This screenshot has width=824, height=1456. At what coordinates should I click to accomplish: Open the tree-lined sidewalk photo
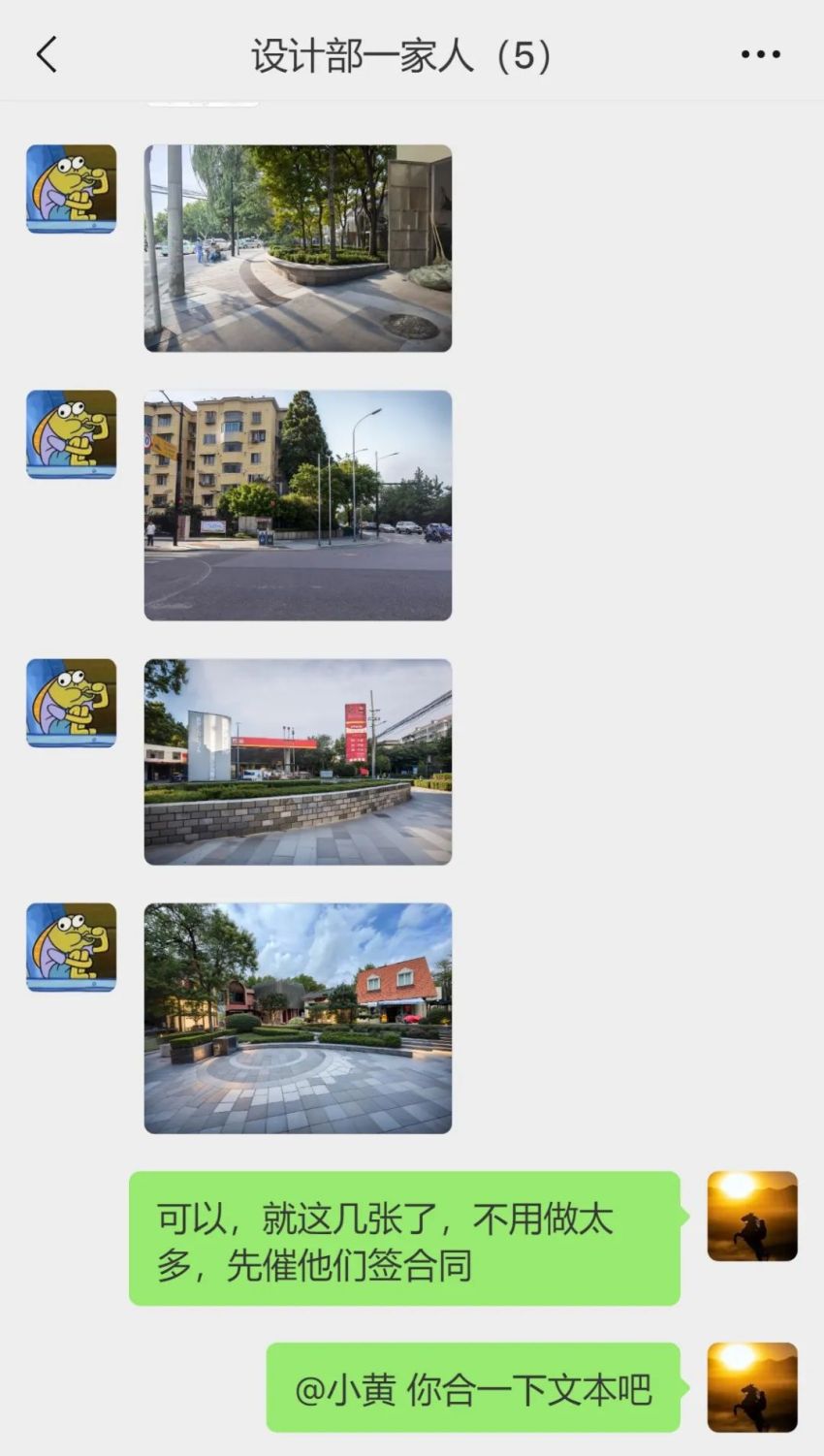(298, 248)
